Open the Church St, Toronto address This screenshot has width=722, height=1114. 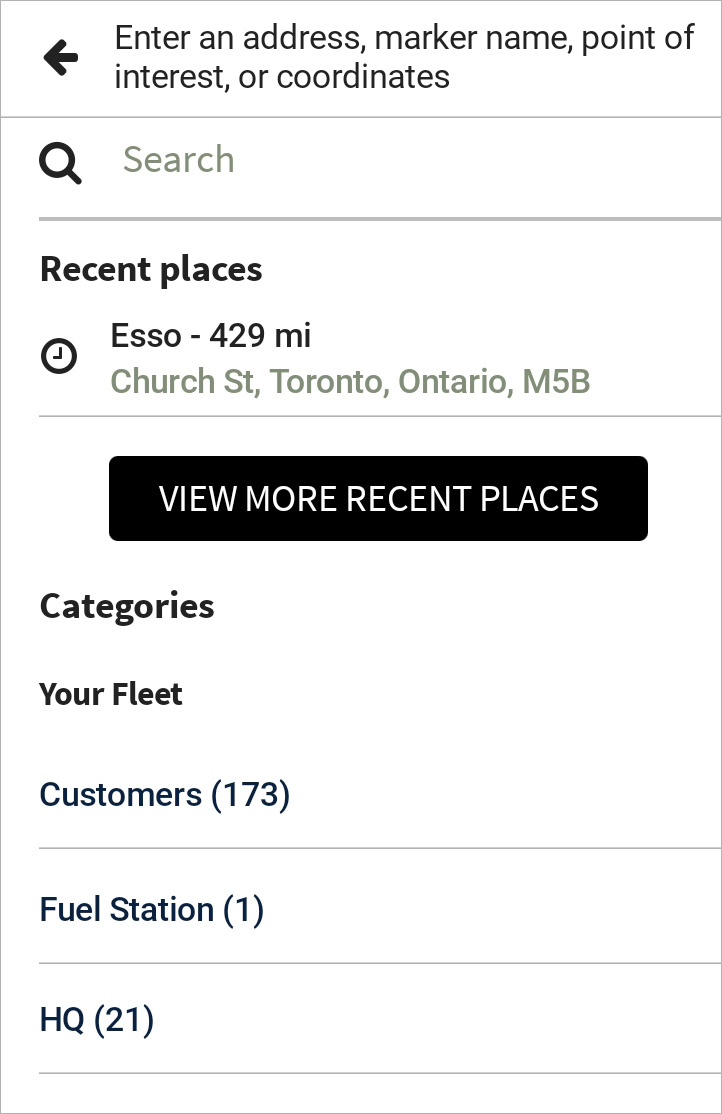[x=349, y=381]
